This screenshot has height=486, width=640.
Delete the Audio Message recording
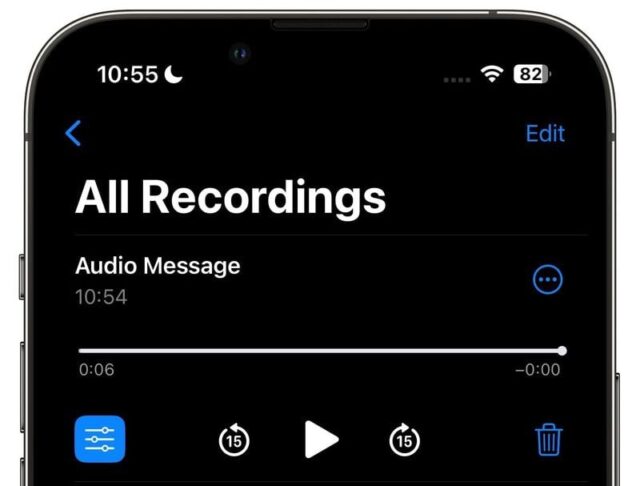[x=548, y=439]
